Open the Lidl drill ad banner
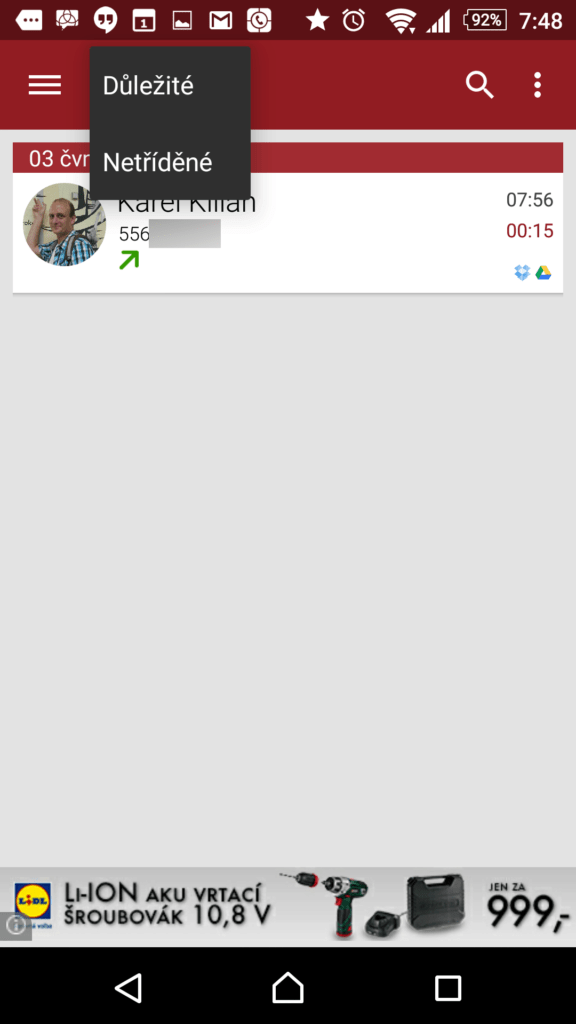576x1024 pixels. point(288,906)
